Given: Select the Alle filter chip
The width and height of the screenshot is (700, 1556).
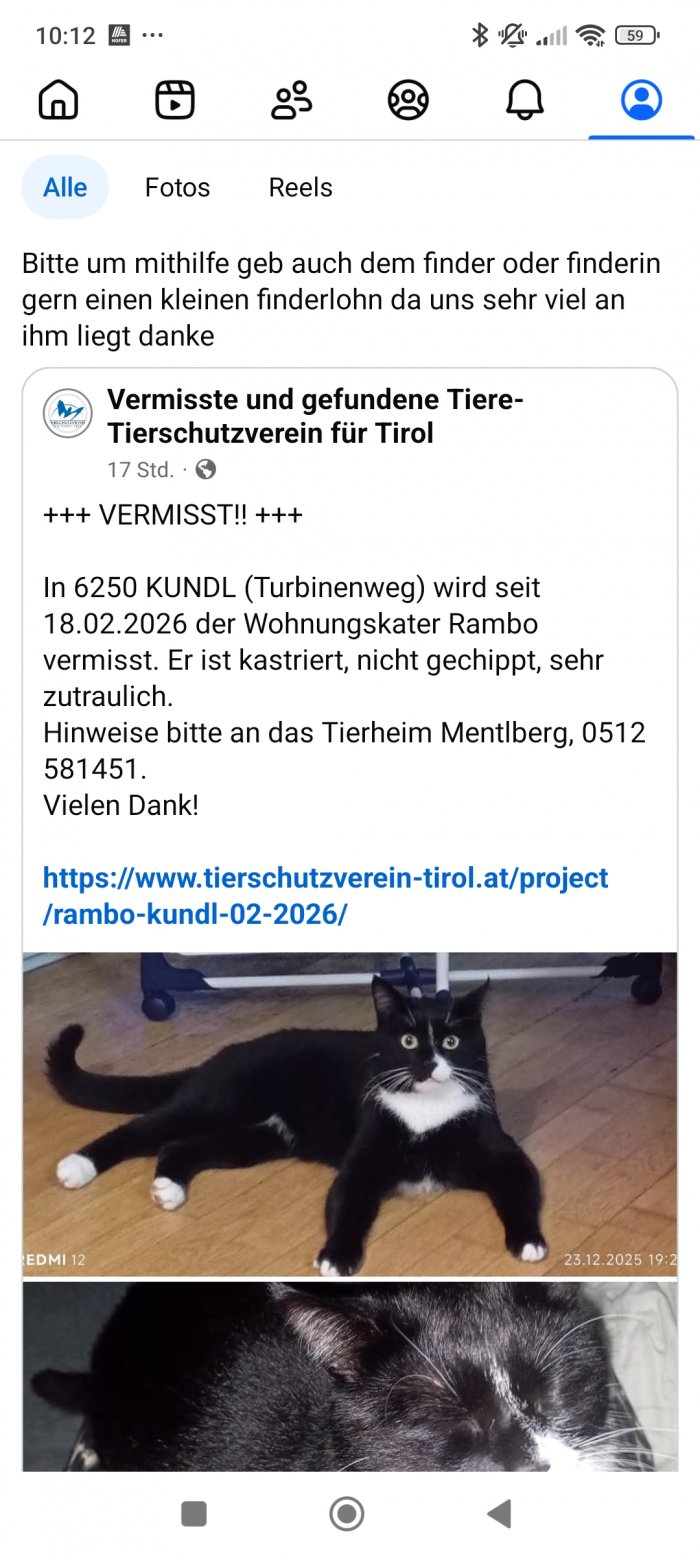Looking at the screenshot, I should pyautogui.click(x=65, y=187).
